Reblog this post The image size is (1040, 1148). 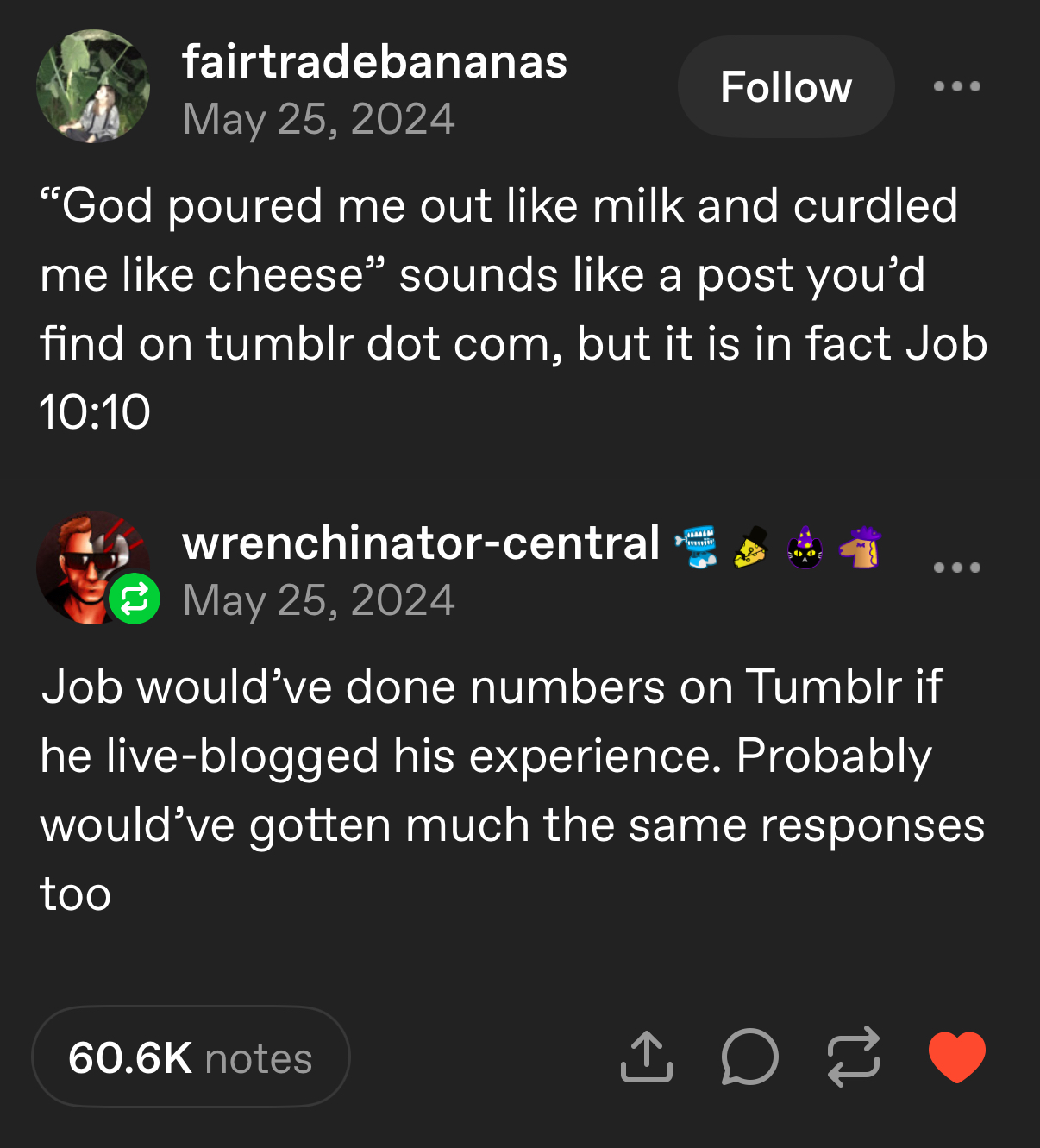pos(853,1057)
